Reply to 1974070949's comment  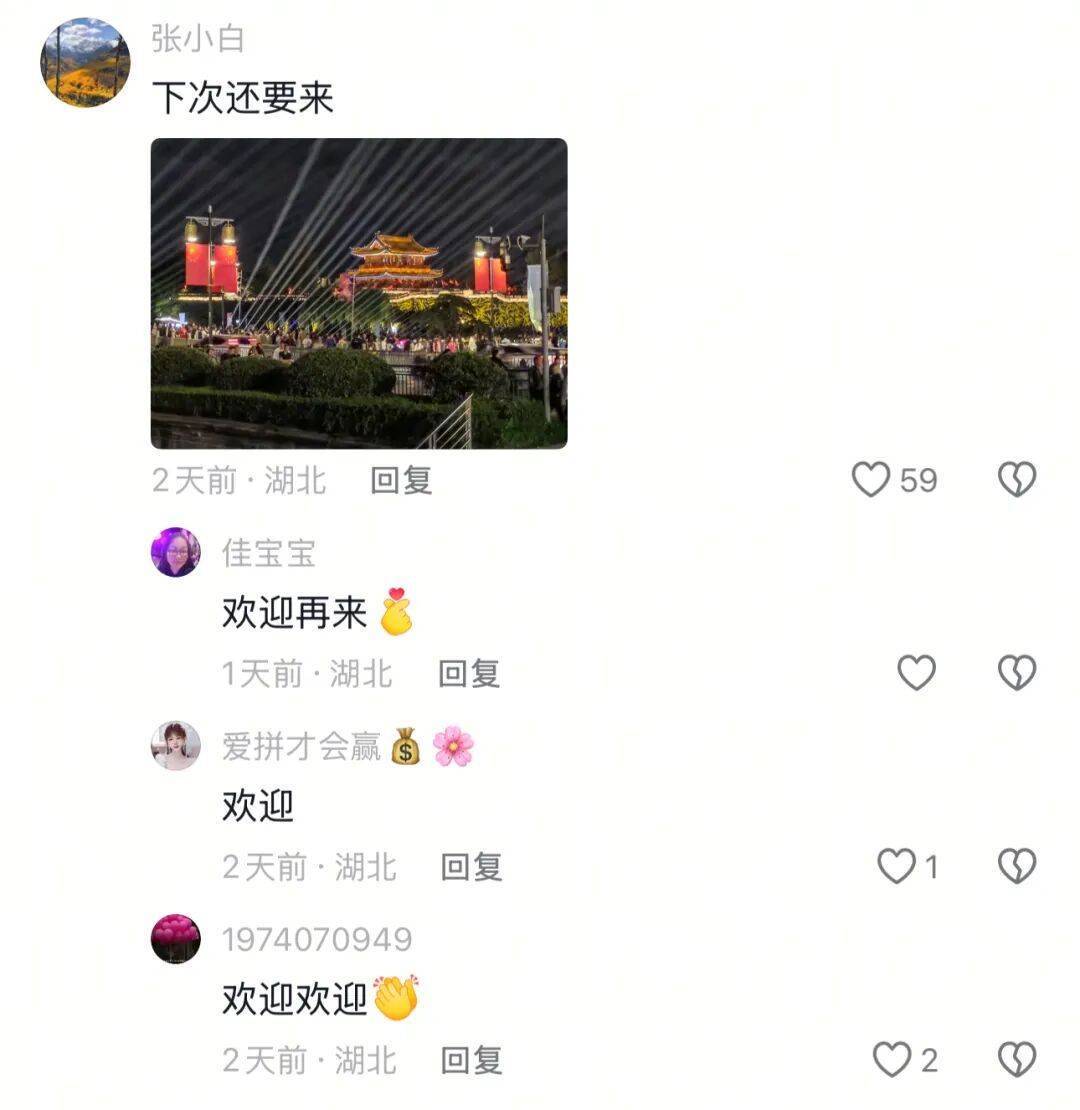coord(471,1060)
